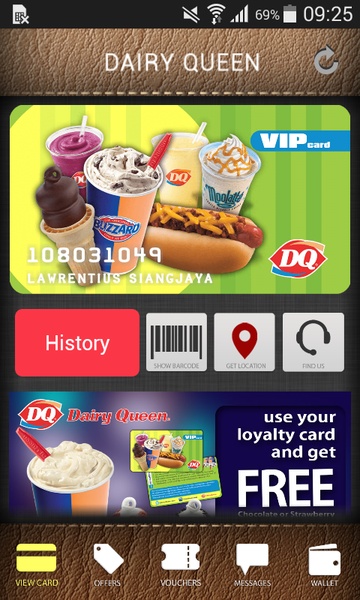Switch to the Offers tab
This screenshot has height=600, width=360.
click(108, 565)
